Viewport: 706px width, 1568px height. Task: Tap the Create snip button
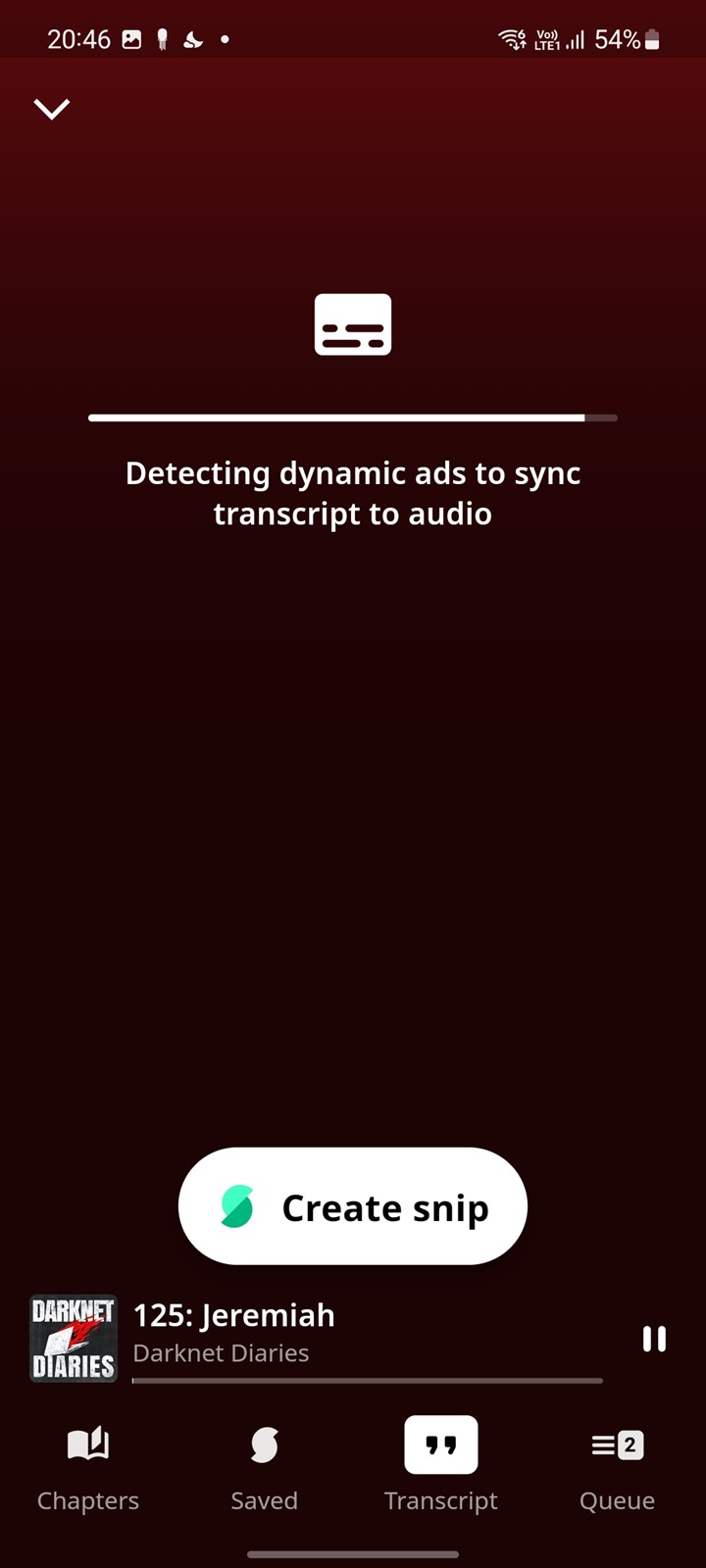coord(353,1206)
